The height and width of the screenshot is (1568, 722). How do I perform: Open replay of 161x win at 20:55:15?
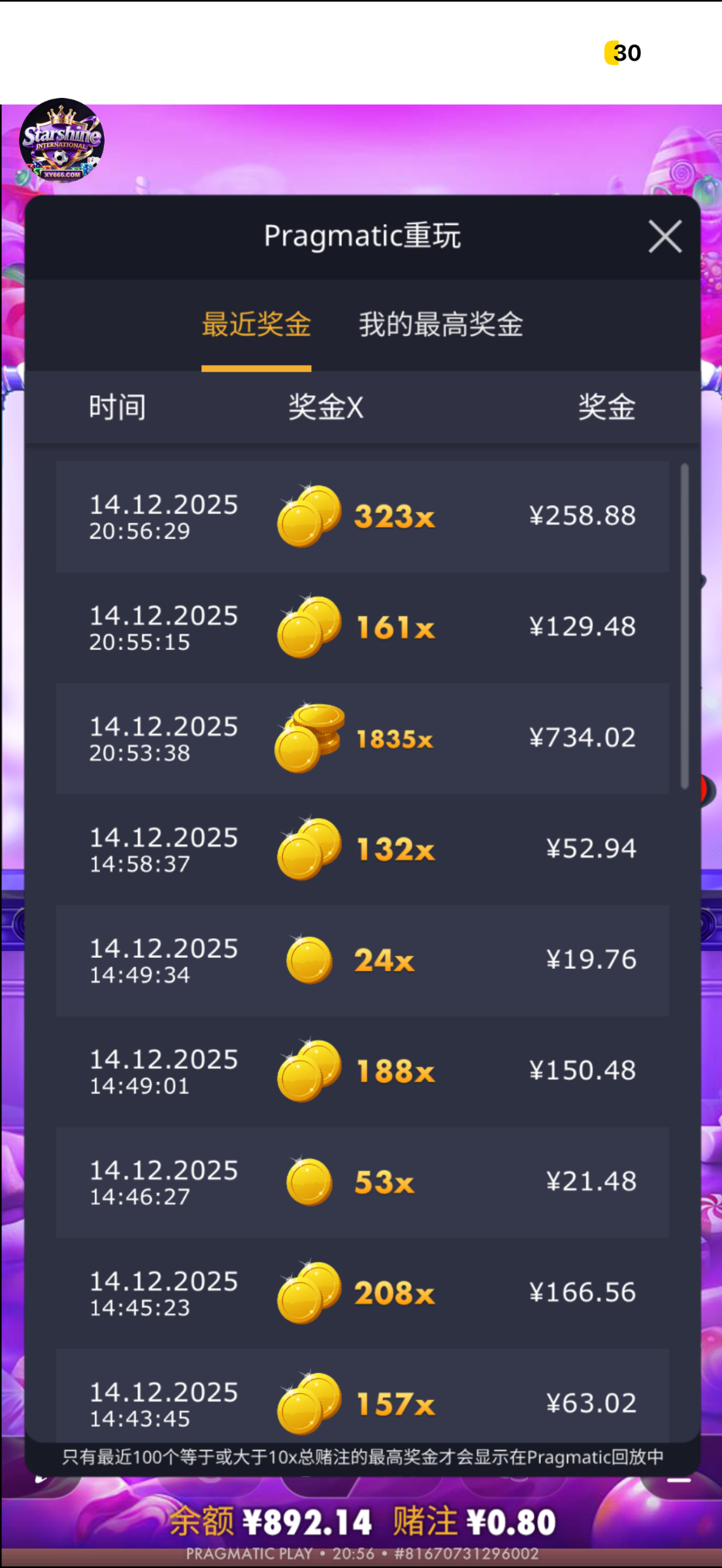click(x=362, y=627)
